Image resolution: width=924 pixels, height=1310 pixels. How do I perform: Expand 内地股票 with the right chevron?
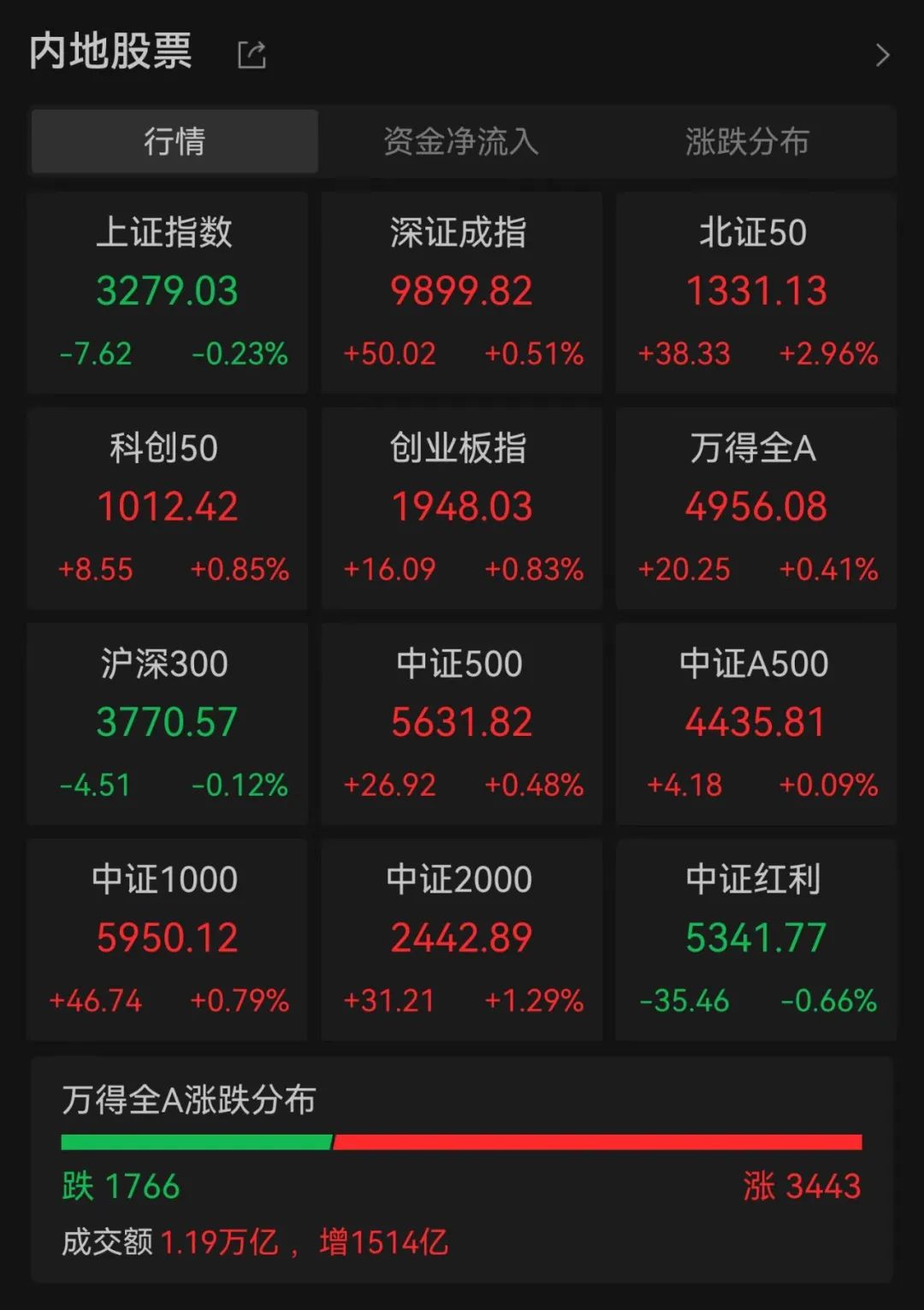883,56
